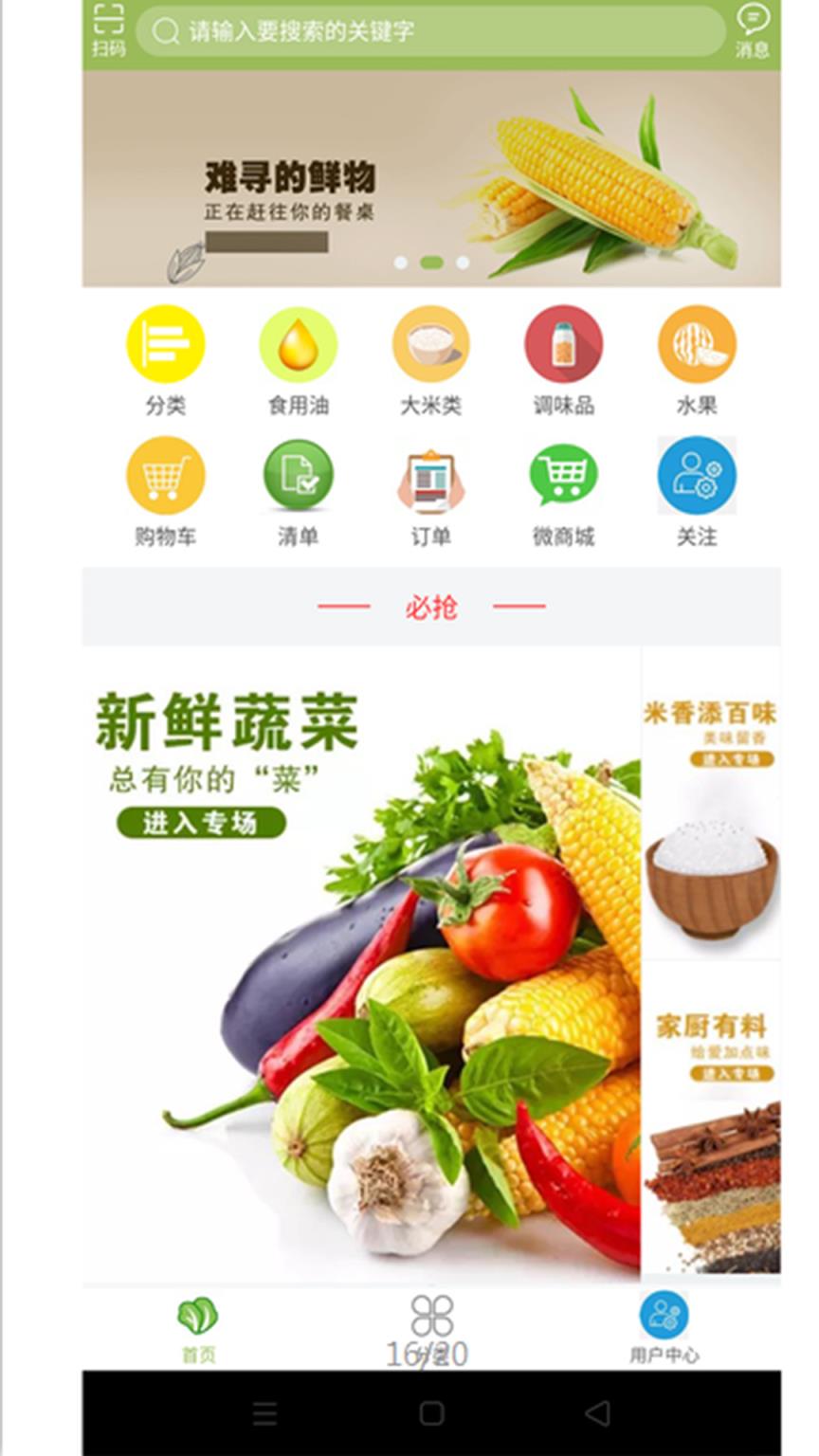
Task: Open the 购物车 shopping cart icon
Action: [x=165, y=477]
